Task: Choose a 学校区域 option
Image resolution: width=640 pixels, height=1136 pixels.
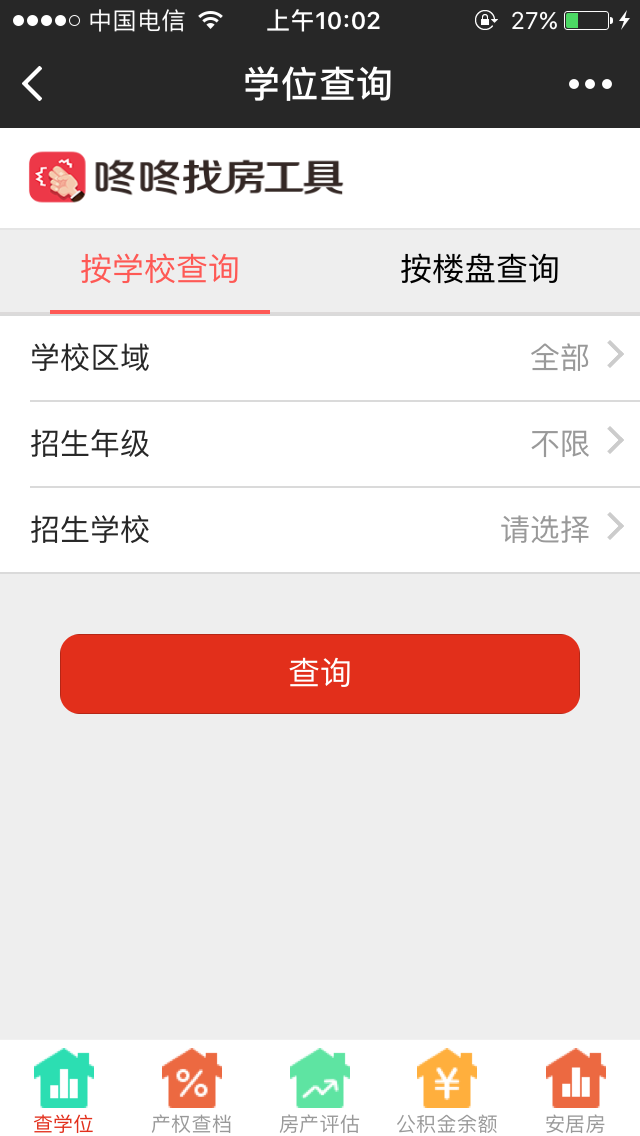Action: 320,357
